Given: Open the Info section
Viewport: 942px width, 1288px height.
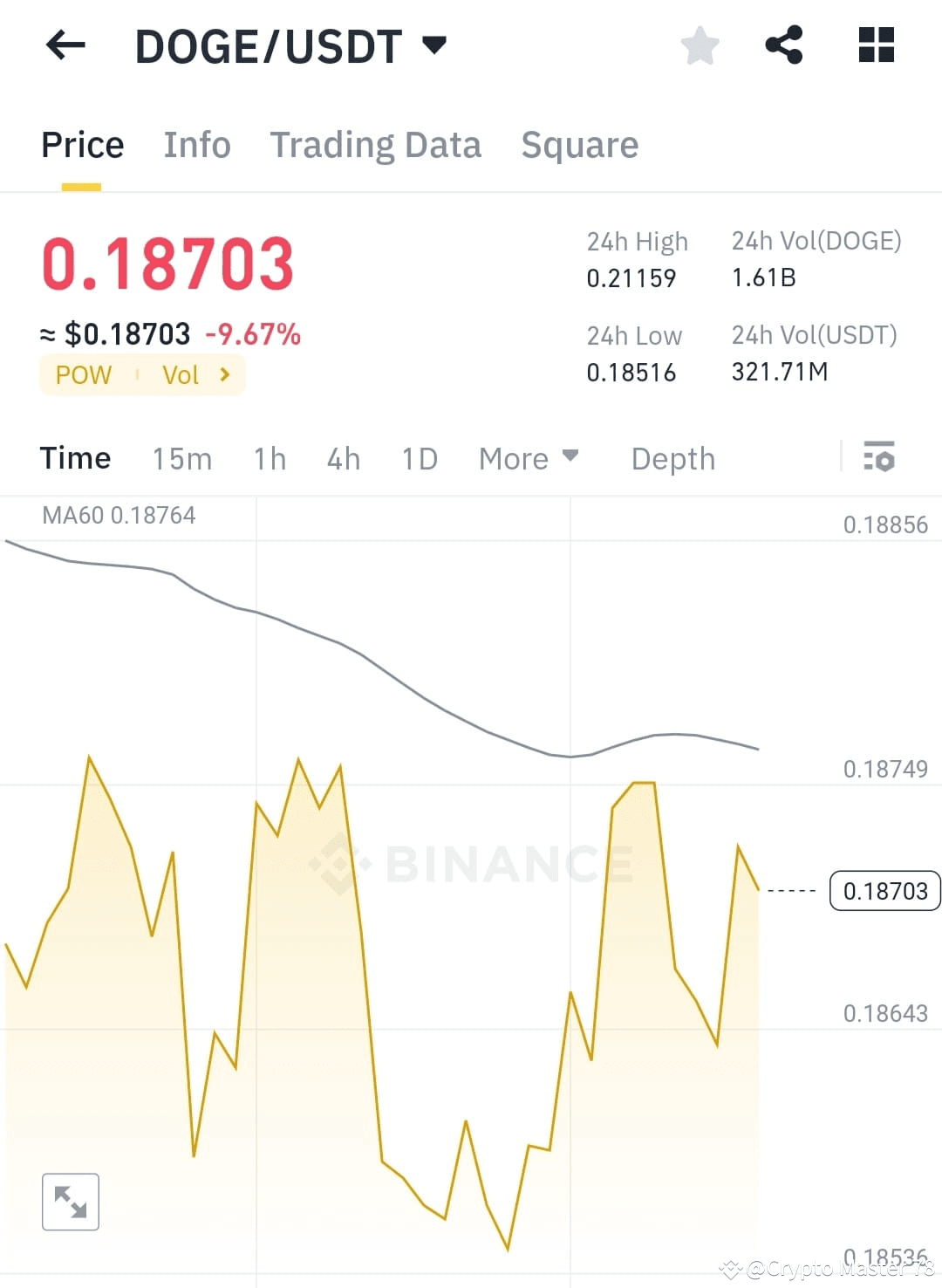Looking at the screenshot, I should pos(196,145).
